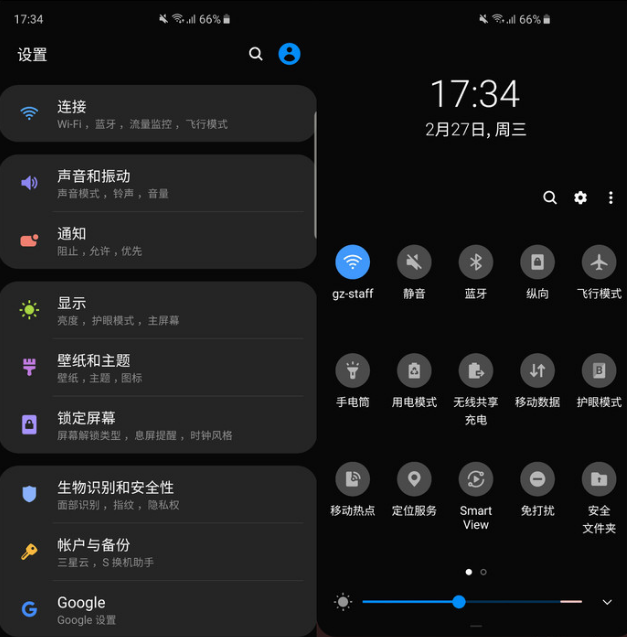Open 声音和振动 settings
Viewport: 627px width, 637px height.
(x=158, y=183)
